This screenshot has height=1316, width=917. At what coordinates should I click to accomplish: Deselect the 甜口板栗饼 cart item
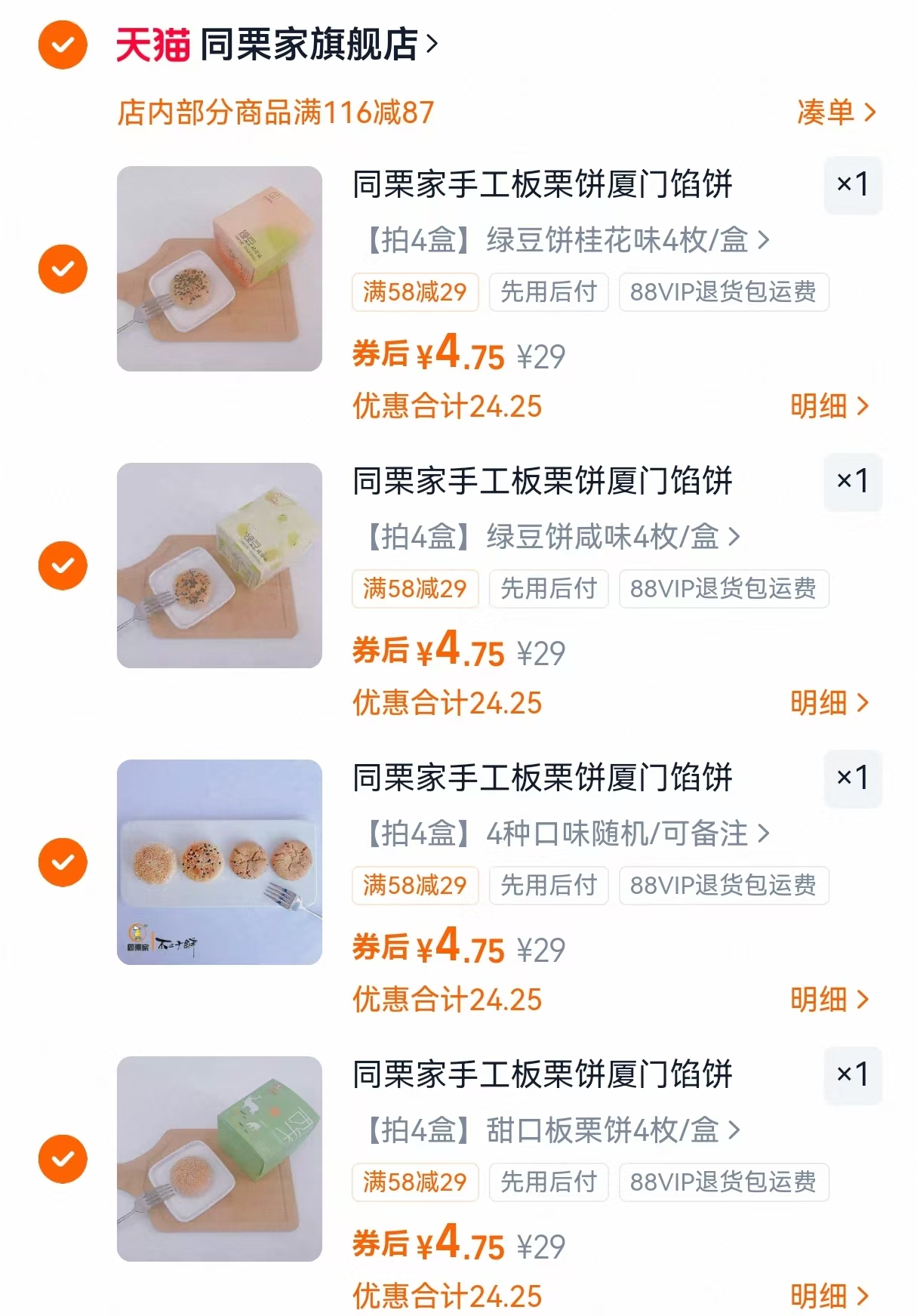[62, 1159]
